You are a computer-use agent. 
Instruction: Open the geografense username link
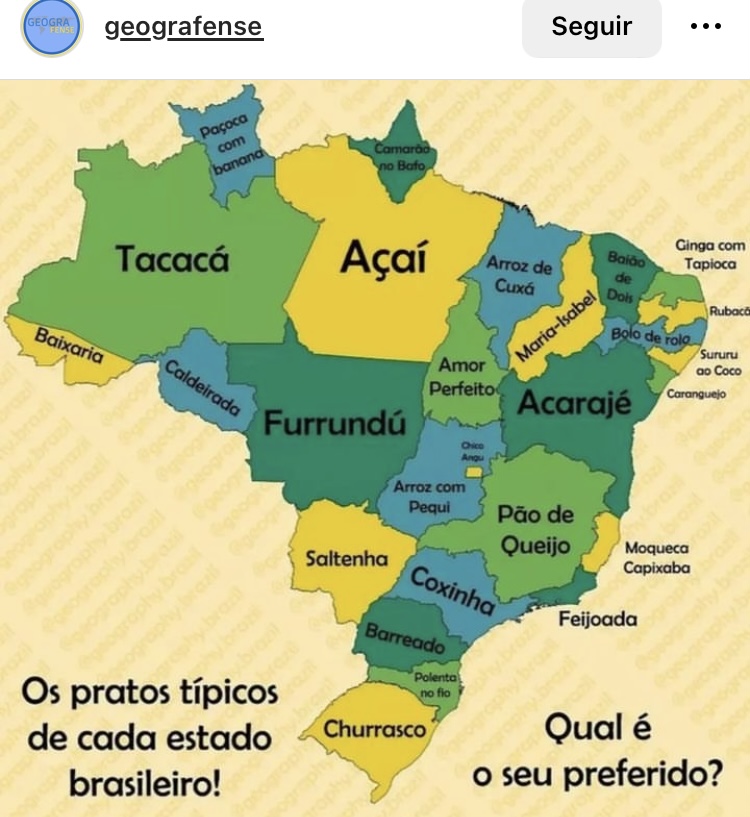[183, 27]
